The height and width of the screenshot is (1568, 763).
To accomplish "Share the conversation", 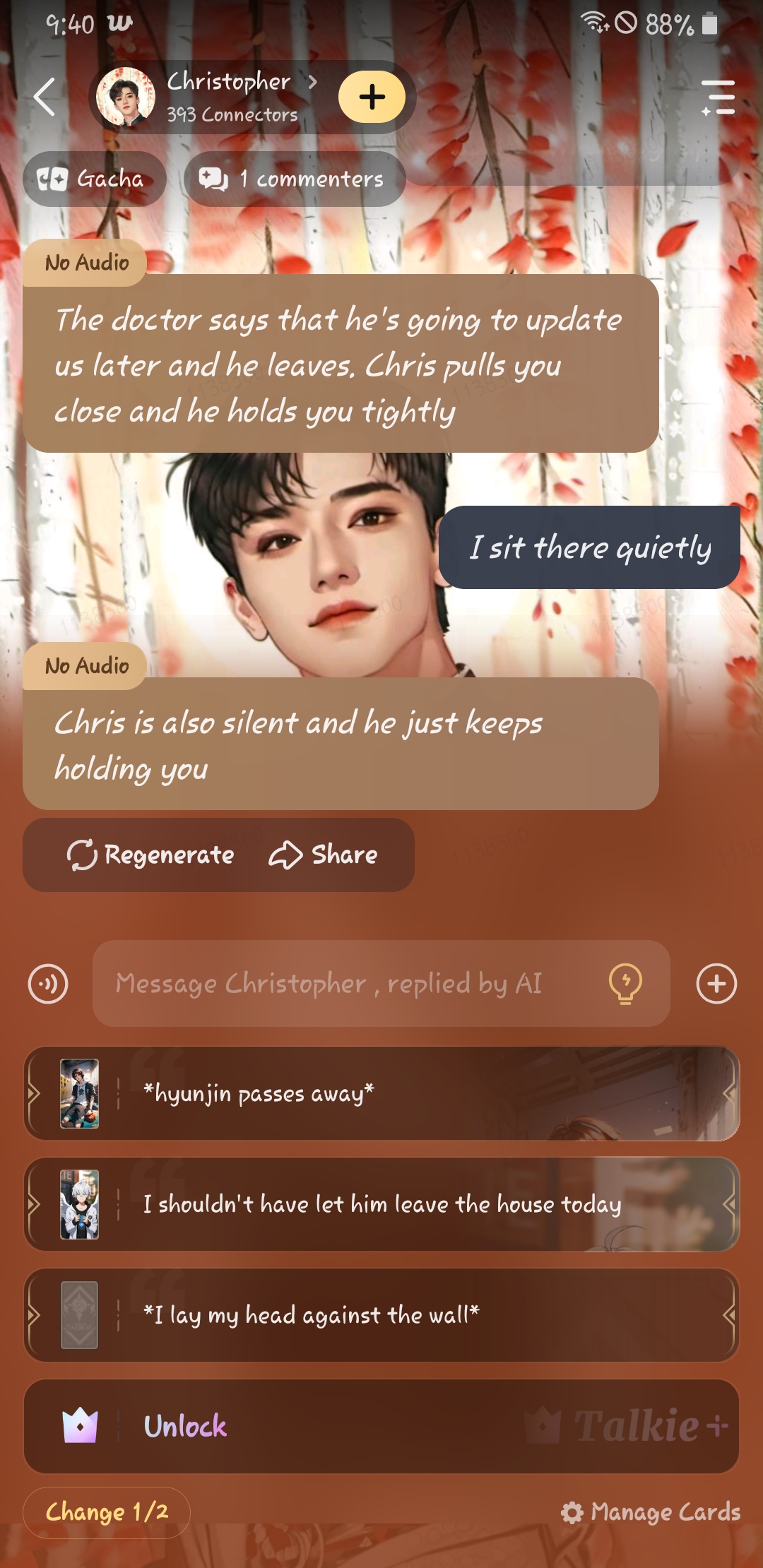I will coord(324,855).
